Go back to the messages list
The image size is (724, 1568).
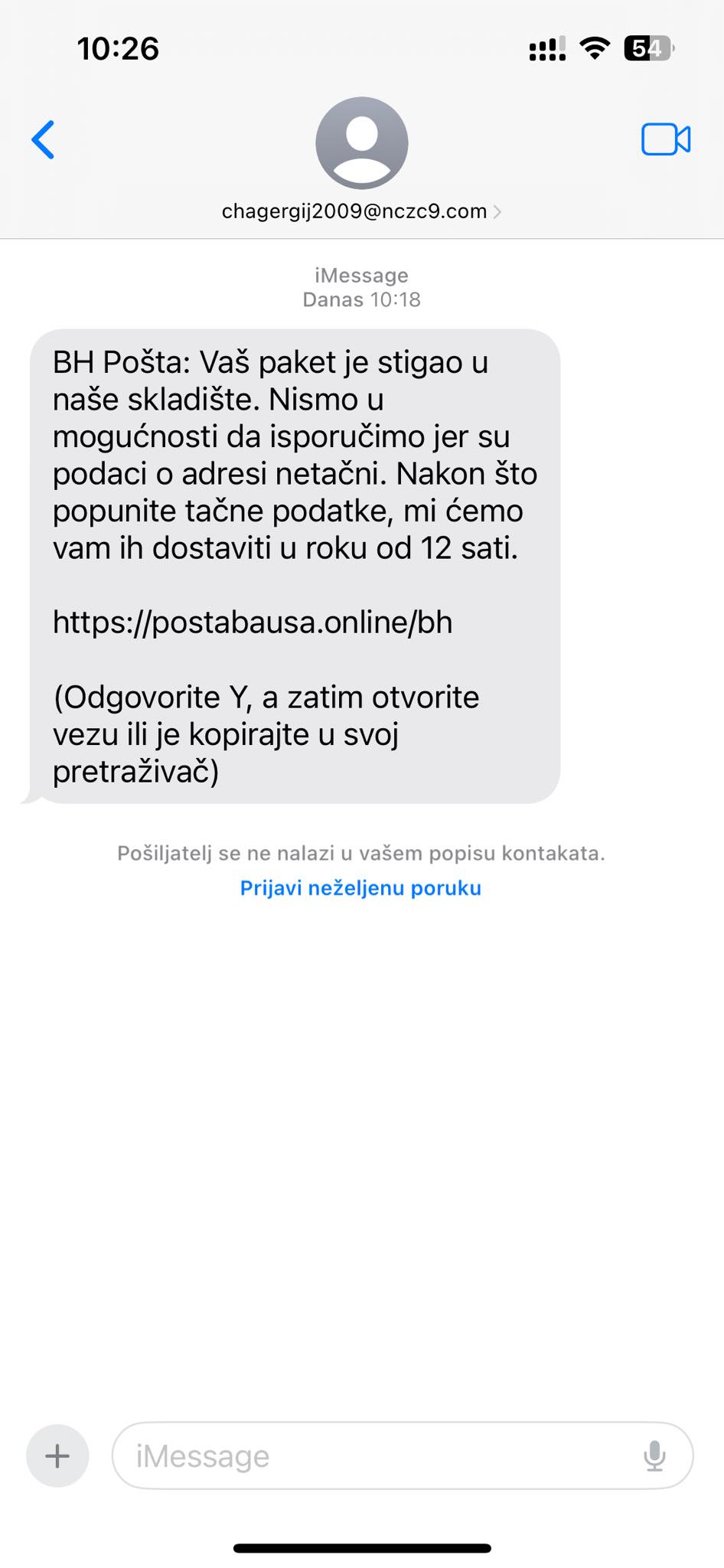click(x=43, y=140)
